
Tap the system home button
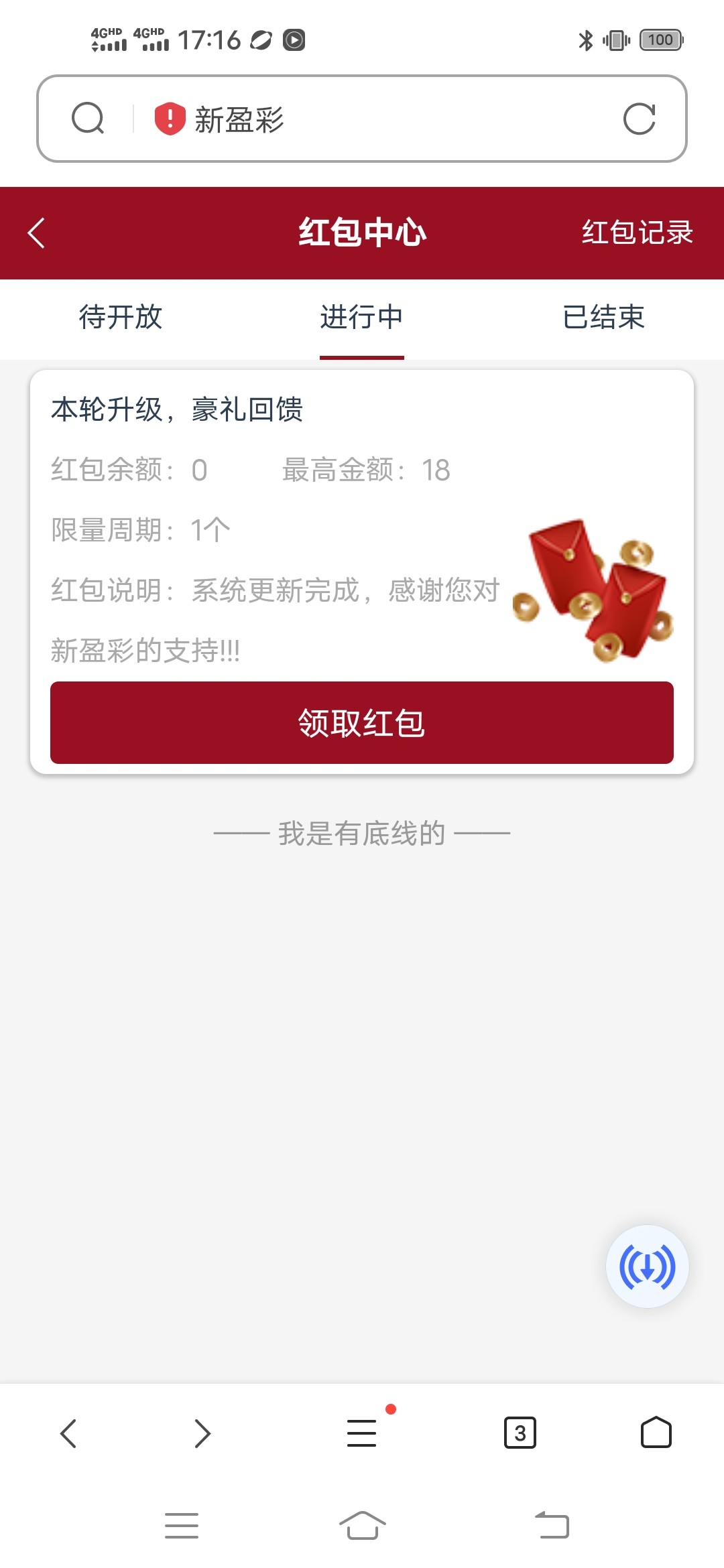click(362, 1526)
